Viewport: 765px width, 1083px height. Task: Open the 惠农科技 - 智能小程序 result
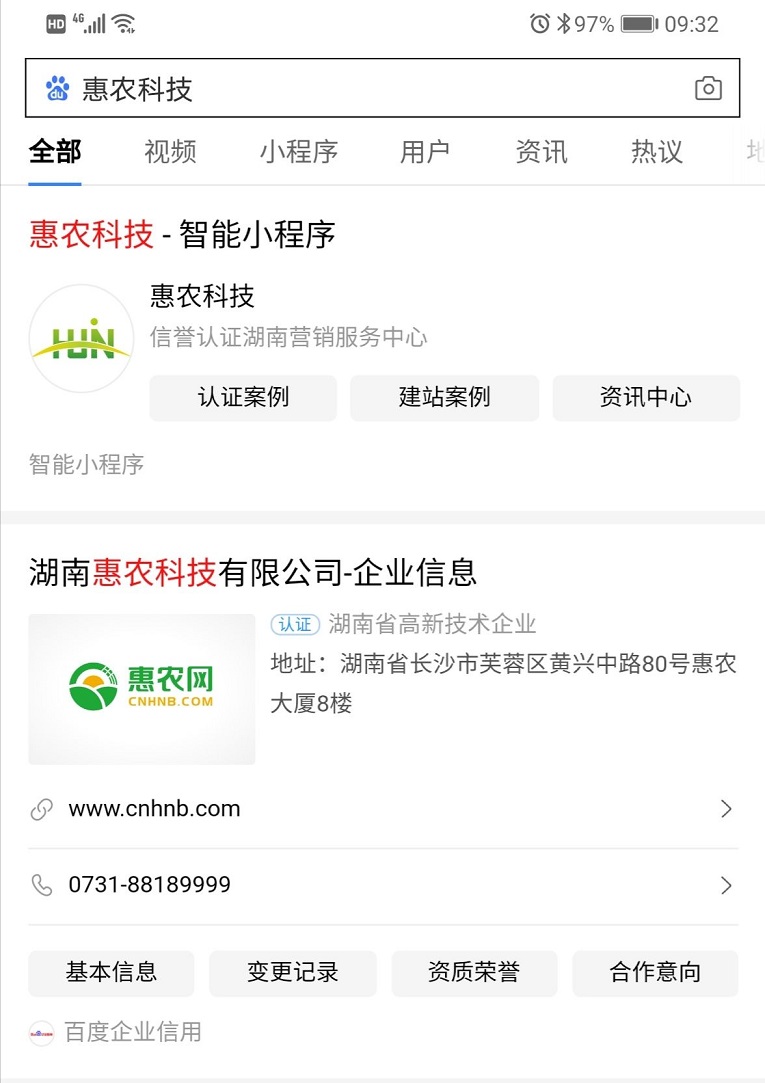coord(182,235)
